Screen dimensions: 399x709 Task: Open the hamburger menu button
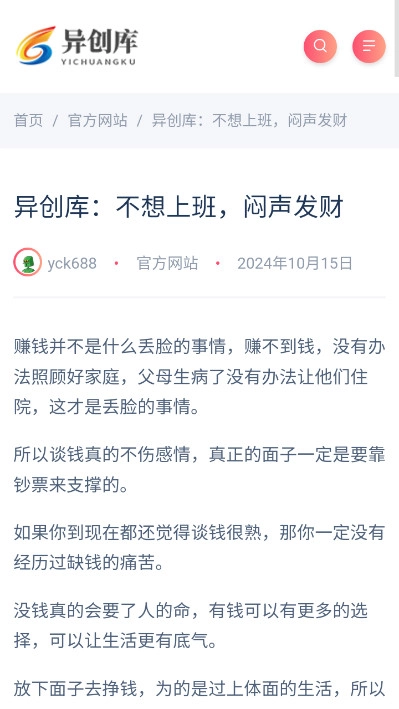[x=369, y=46]
